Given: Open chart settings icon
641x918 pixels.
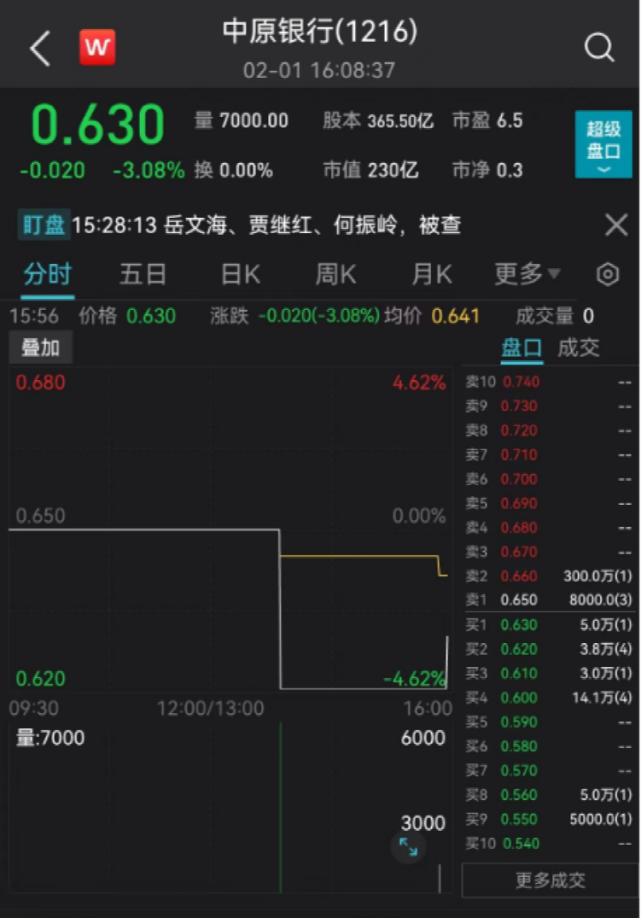Looking at the screenshot, I should [607, 274].
